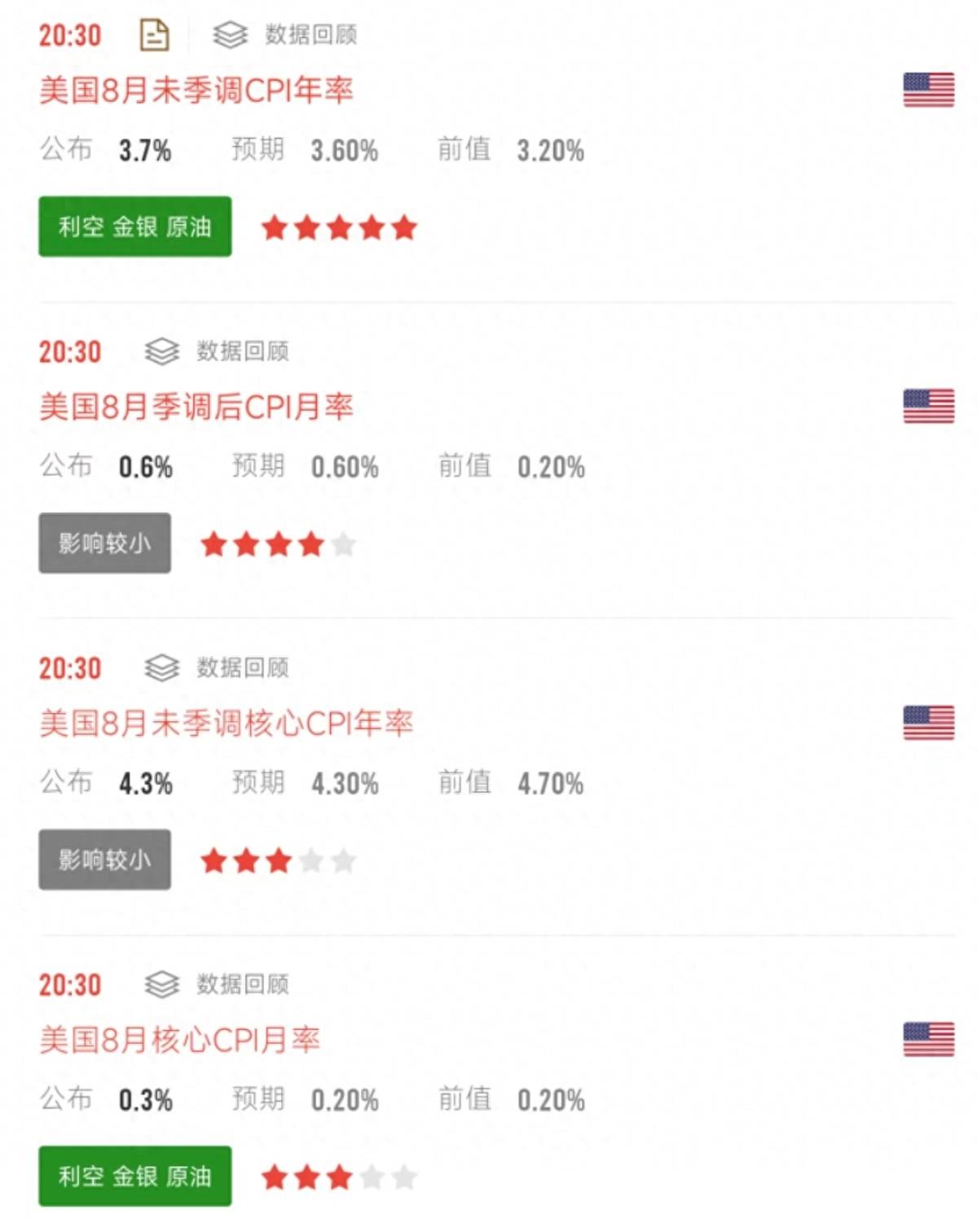Show 数据回顾 for 美国8月核心CPI月率
Viewport: 978px width, 1232px height.
coord(218,984)
